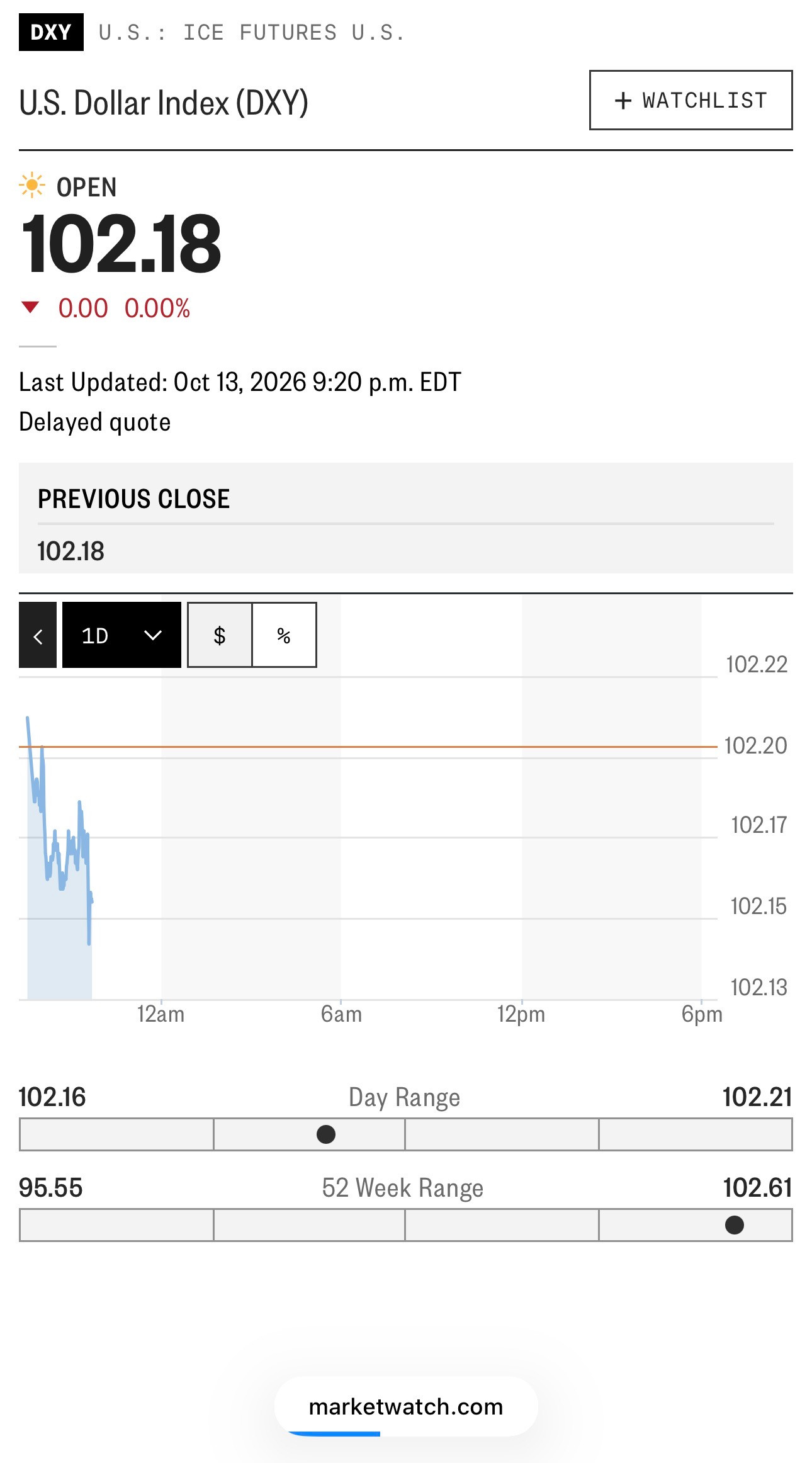Switch chart to dollar view
The height and width of the screenshot is (1463, 812).
click(220, 635)
